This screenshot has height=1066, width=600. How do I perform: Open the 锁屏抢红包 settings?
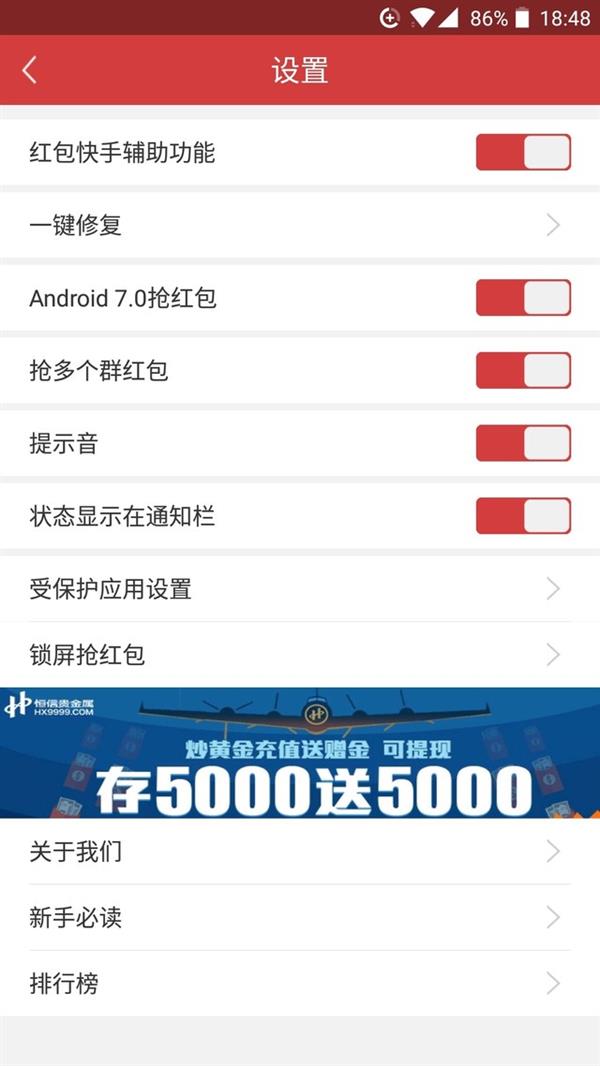point(300,655)
